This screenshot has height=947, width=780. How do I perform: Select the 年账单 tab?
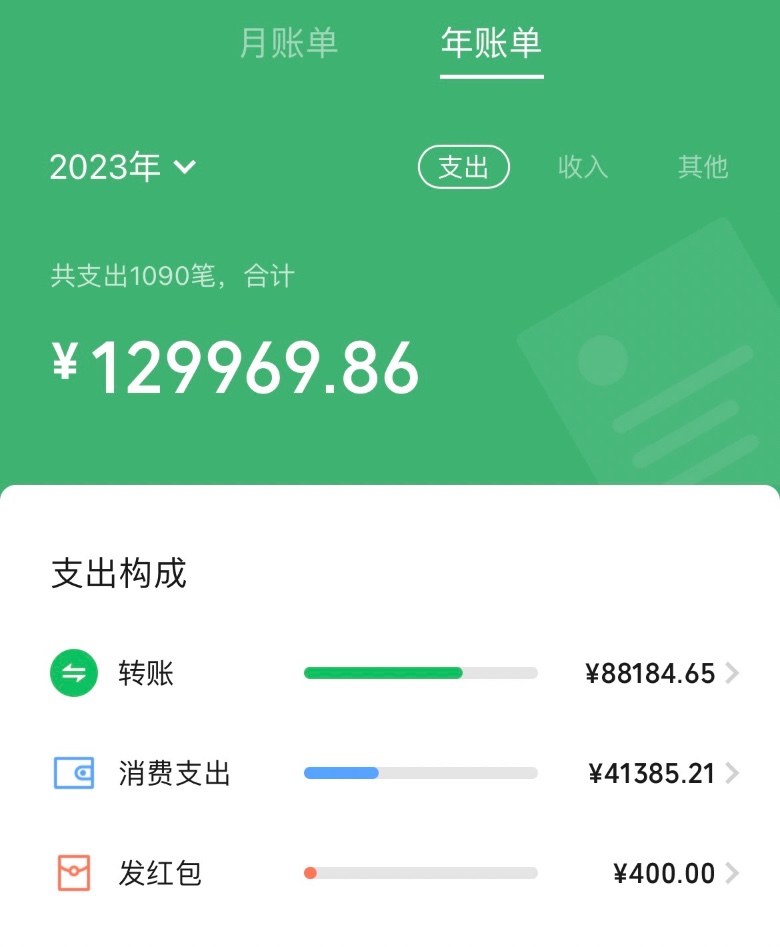tap(491, 43)
